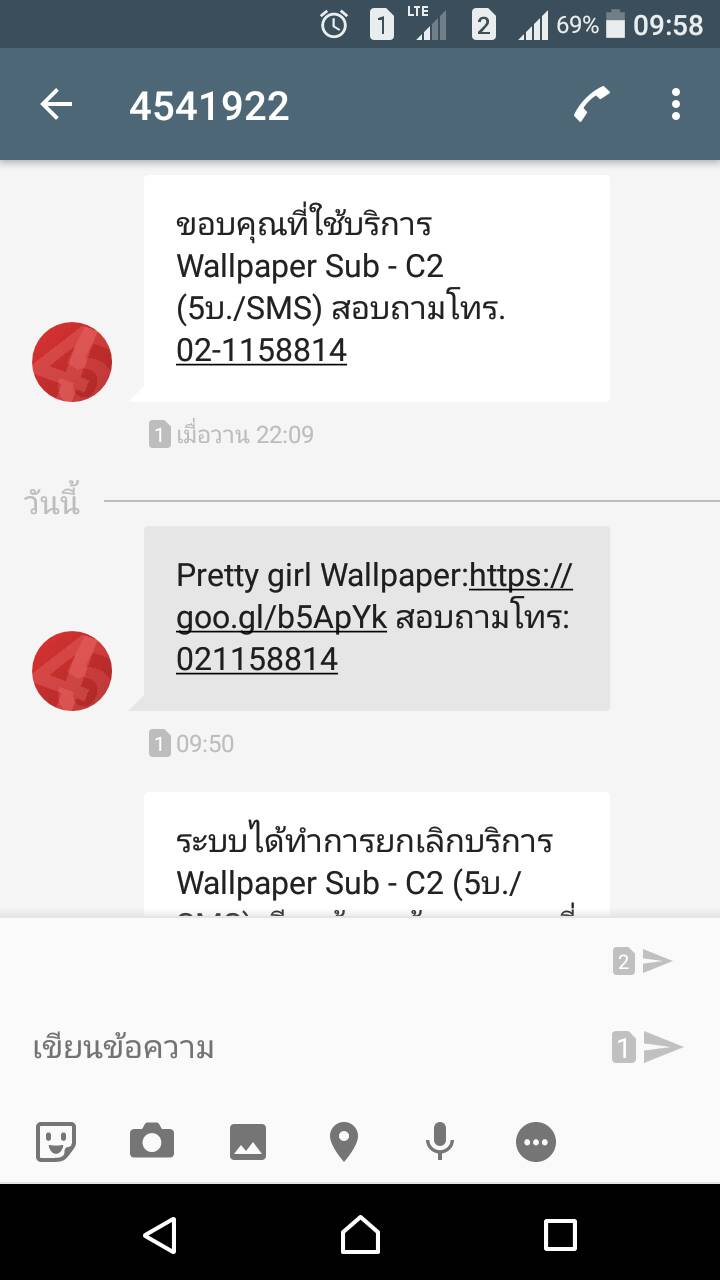This screenshot has width=720, height=1280.
Task: Go back from conversation 4541922
Action: [x=56, y=104]
